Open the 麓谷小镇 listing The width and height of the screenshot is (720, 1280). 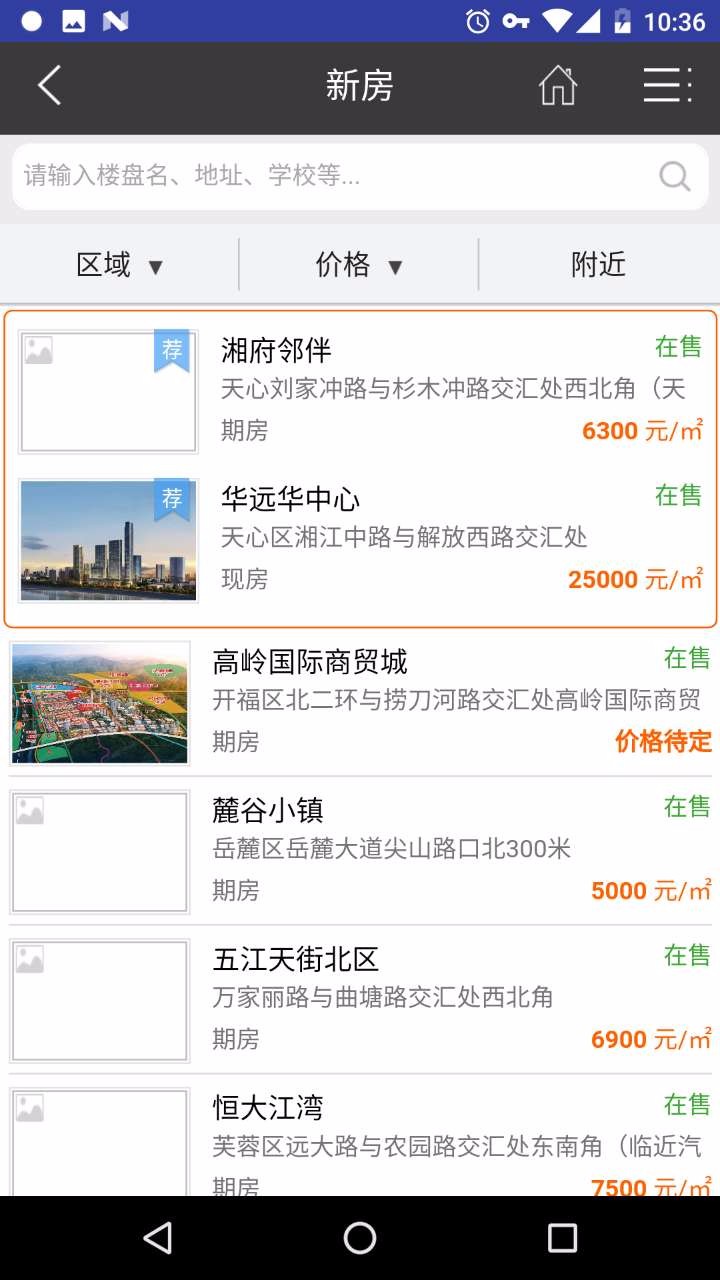tap(360, 852)
